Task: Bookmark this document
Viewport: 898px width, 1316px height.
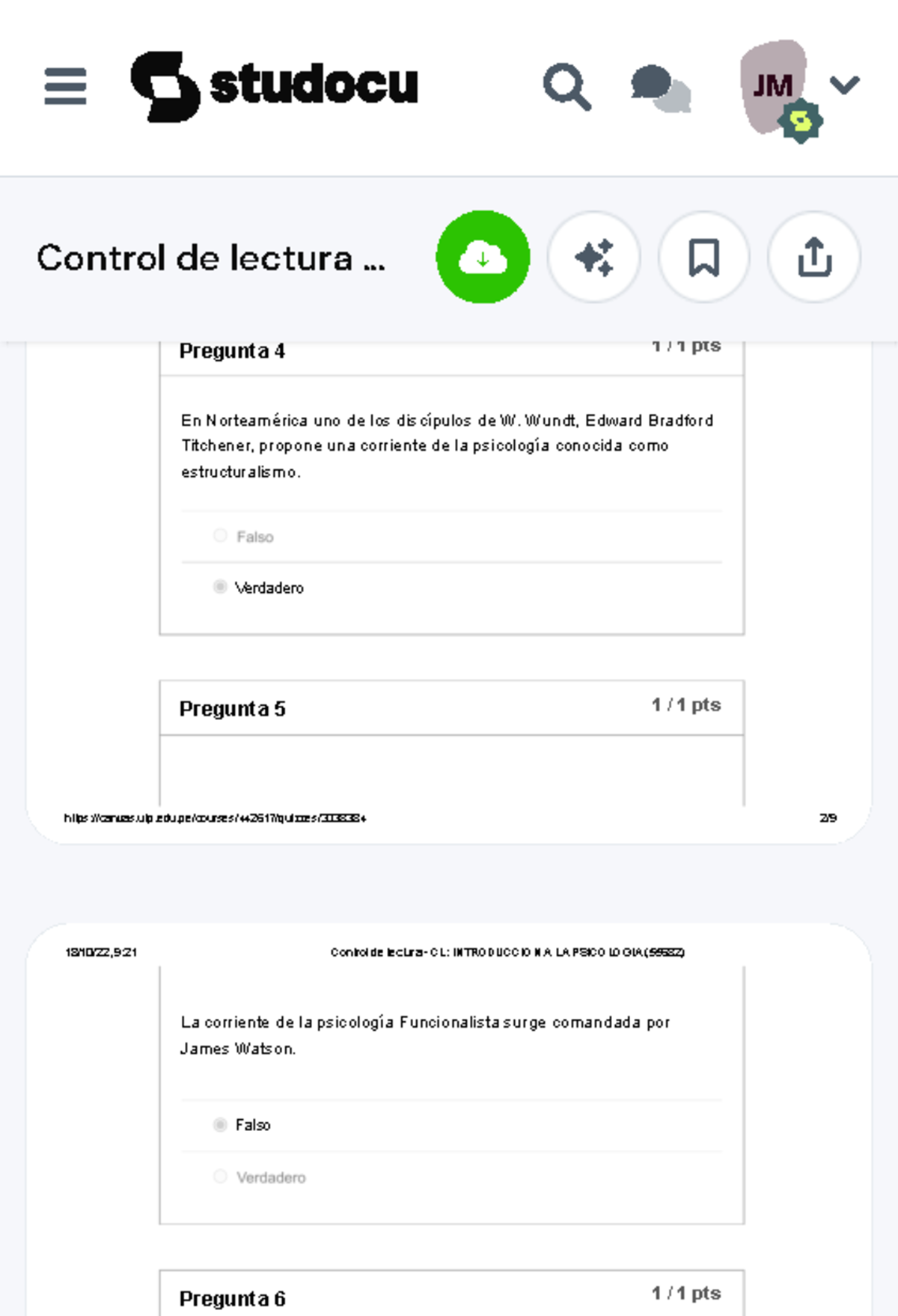Action: coord(703,257)
